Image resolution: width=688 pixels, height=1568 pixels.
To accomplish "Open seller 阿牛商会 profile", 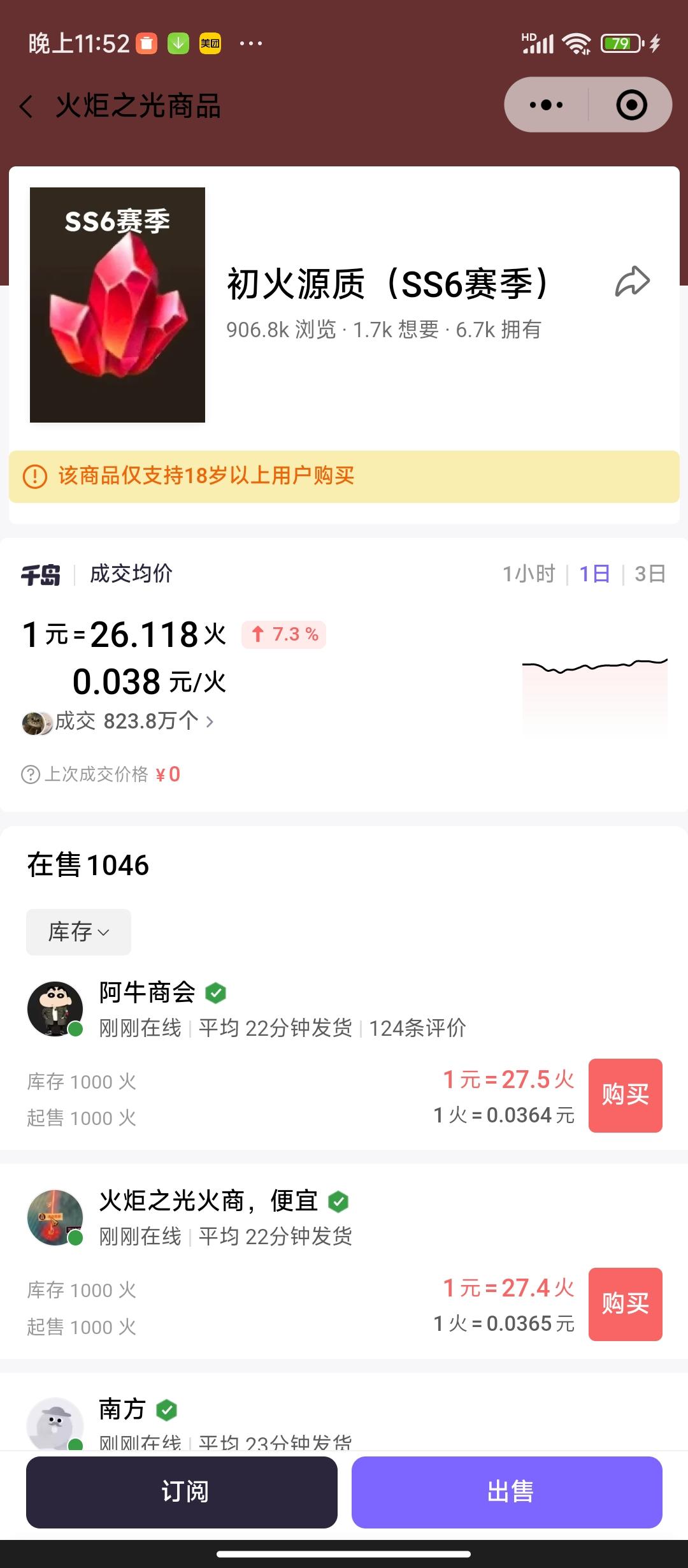I will [147, 992].
